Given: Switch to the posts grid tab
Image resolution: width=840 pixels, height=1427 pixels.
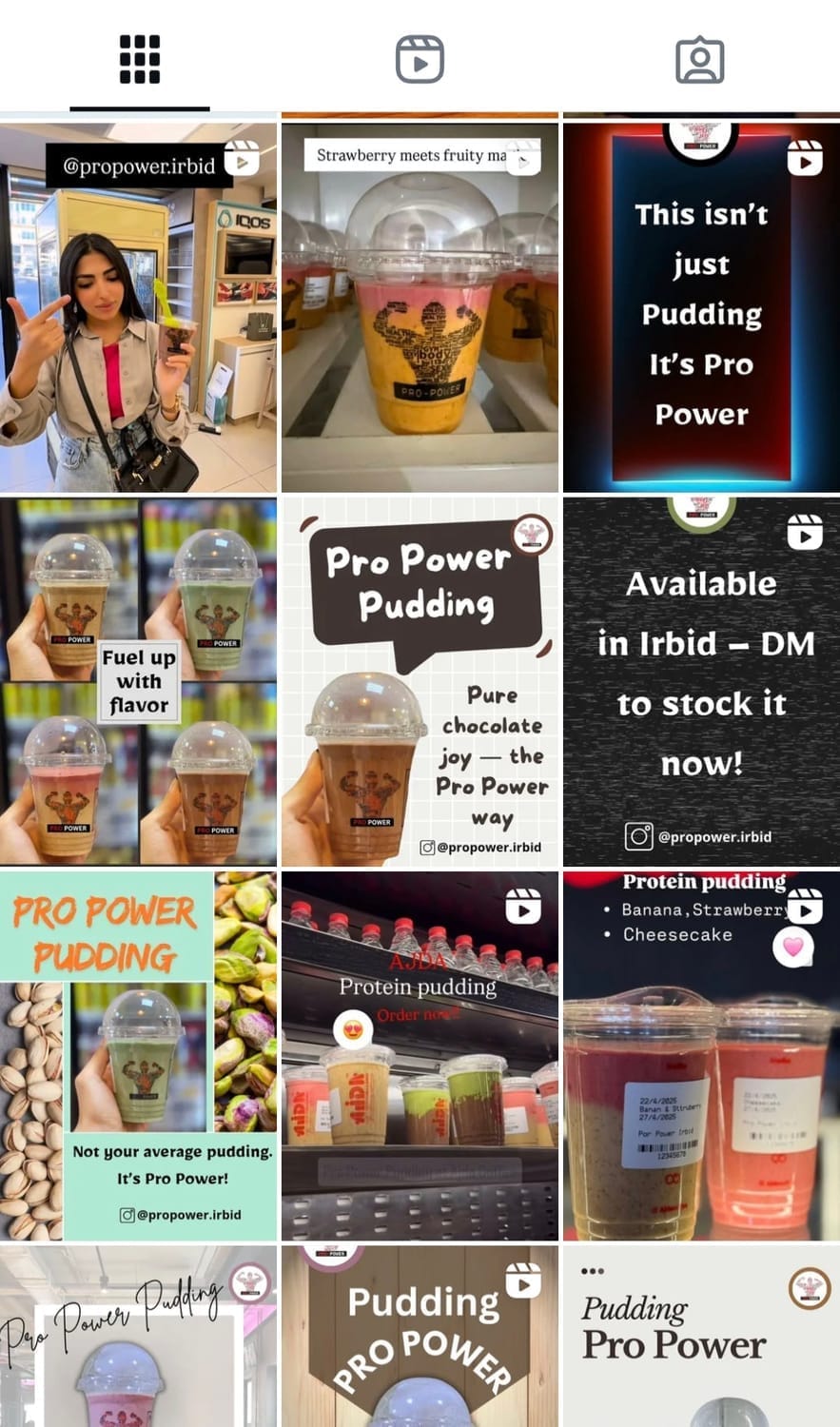Looking at the screenshot, I should [x=139, y=60].
